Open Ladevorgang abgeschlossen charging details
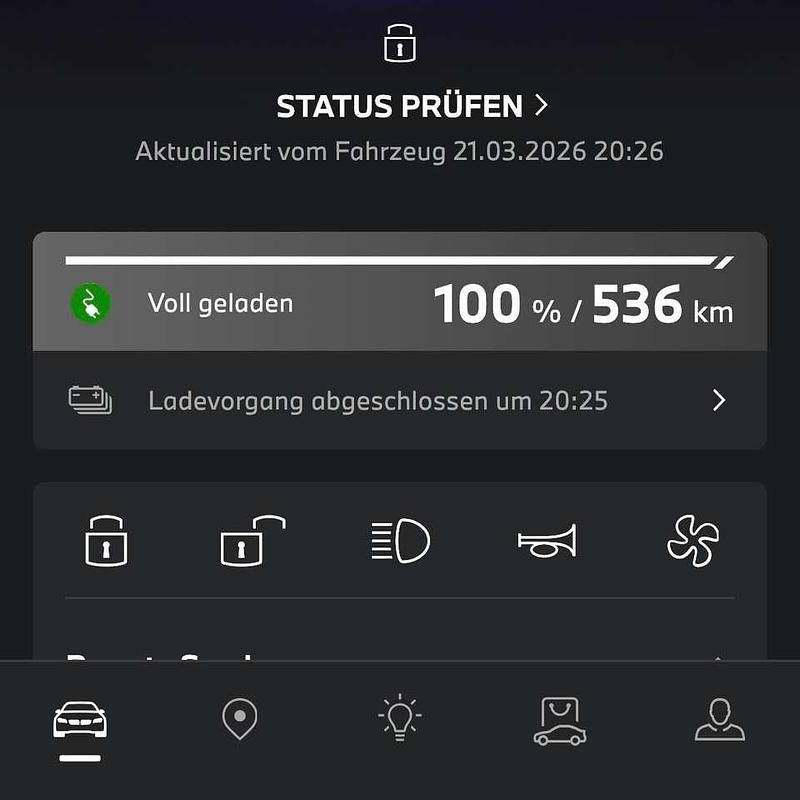 (x=400, y=401)
